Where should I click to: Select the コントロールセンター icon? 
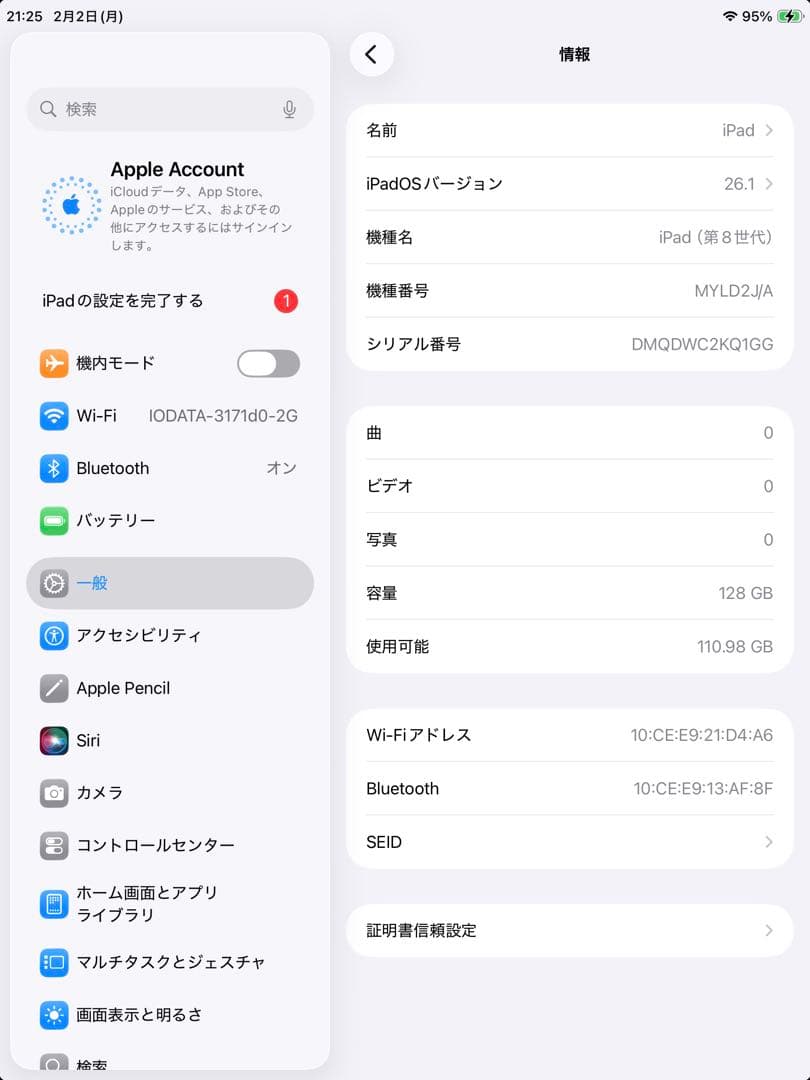pos(53,845)
